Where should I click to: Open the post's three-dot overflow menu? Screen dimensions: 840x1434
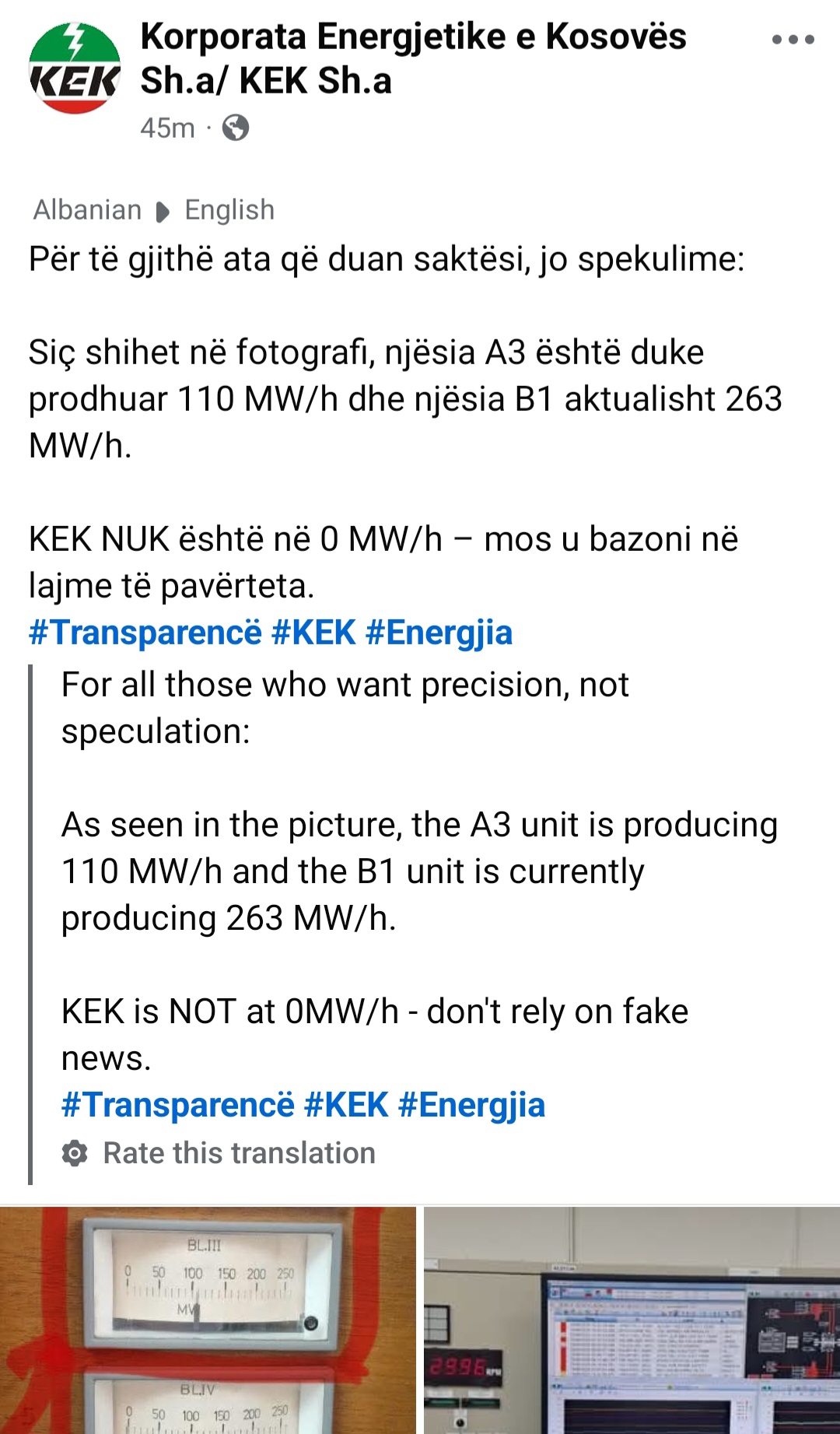[x=793, y=40]
